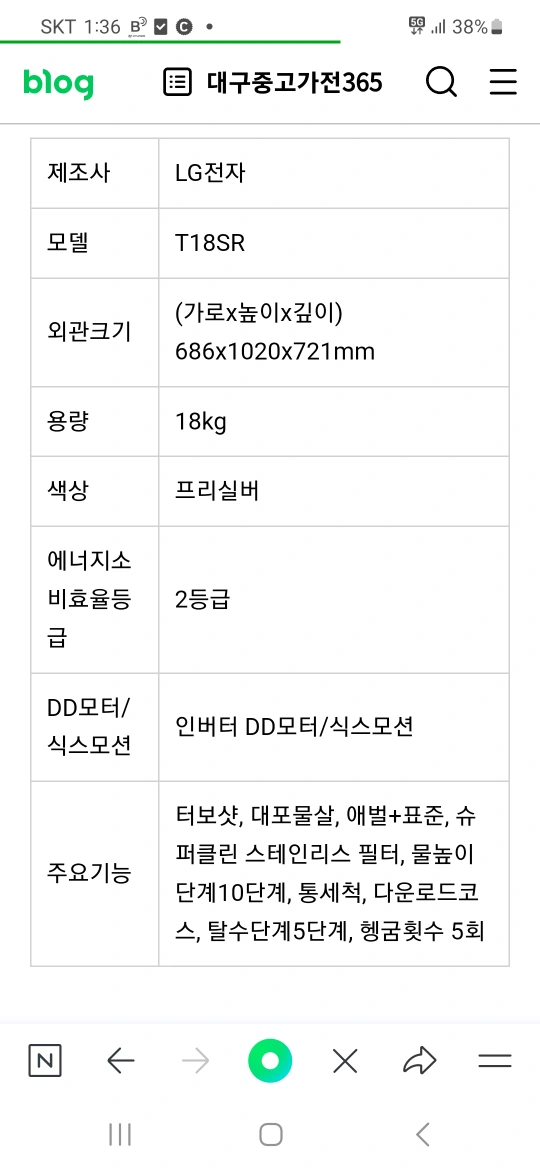Open the Naver home N button
Image resolution: width=540 pixels, height=1170 pixels.
tap(45, 1061)
